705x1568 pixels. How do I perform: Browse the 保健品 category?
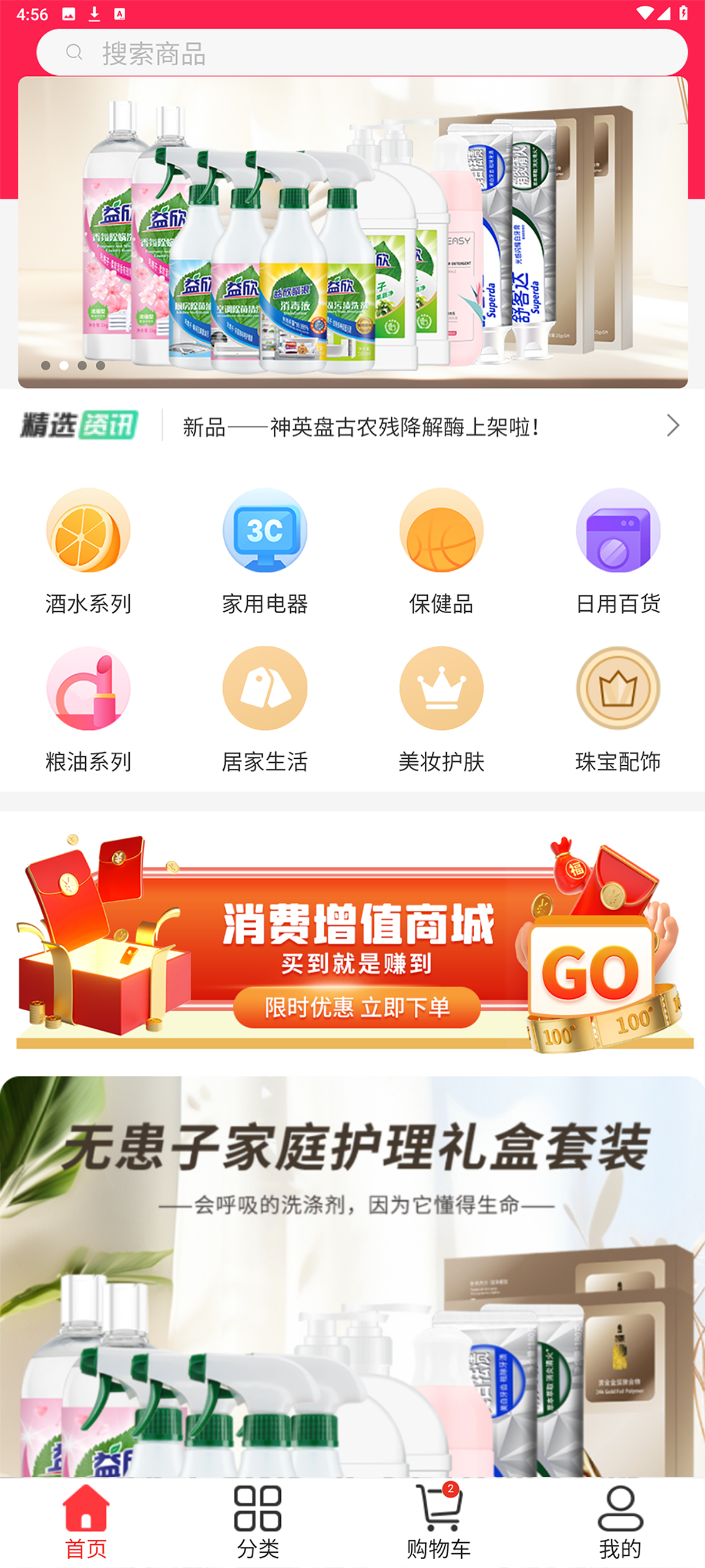tap(441, 551)
